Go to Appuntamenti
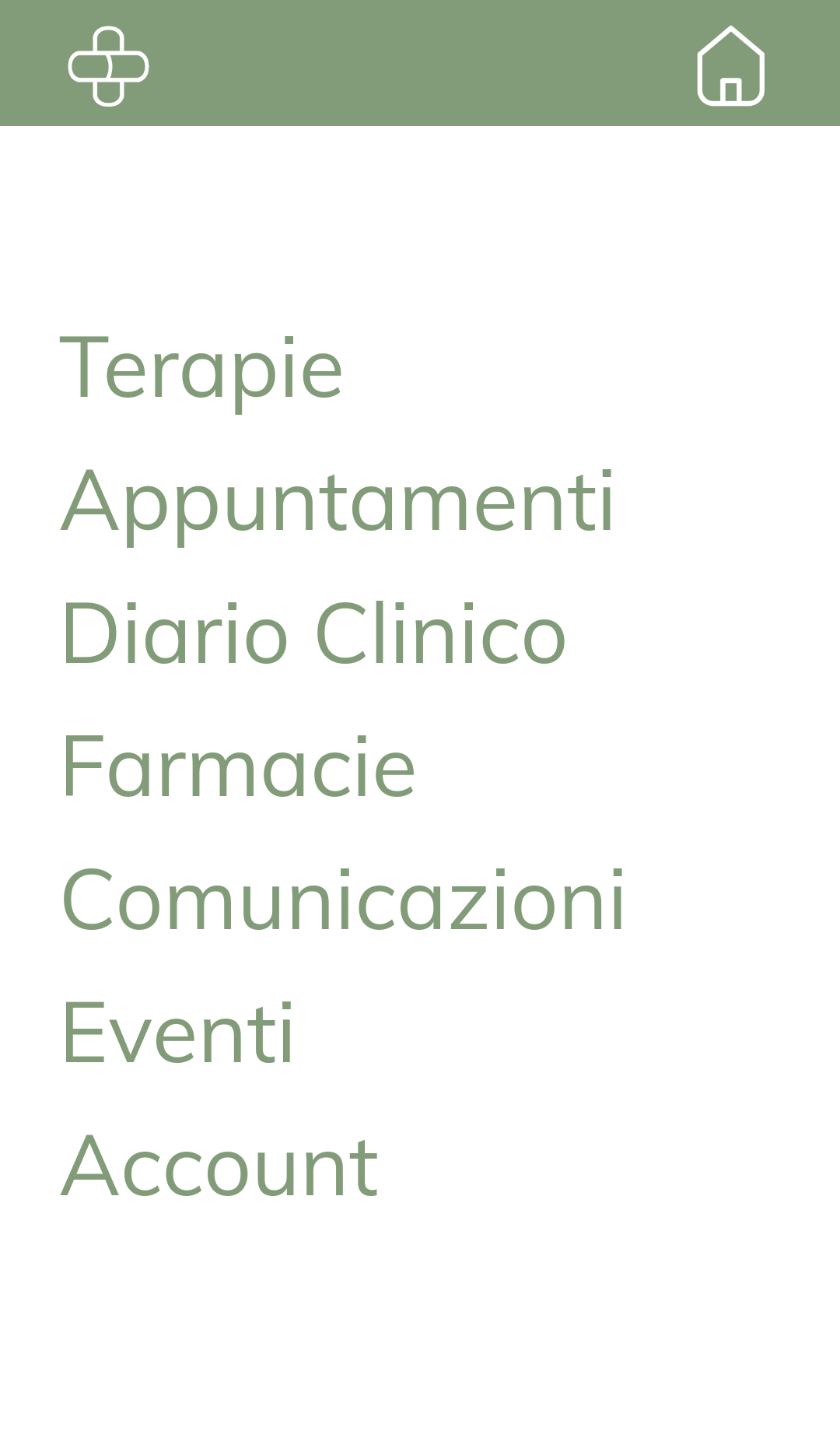Image resolution: width=840 pixels, height=1438 pixels. [338, 503]
